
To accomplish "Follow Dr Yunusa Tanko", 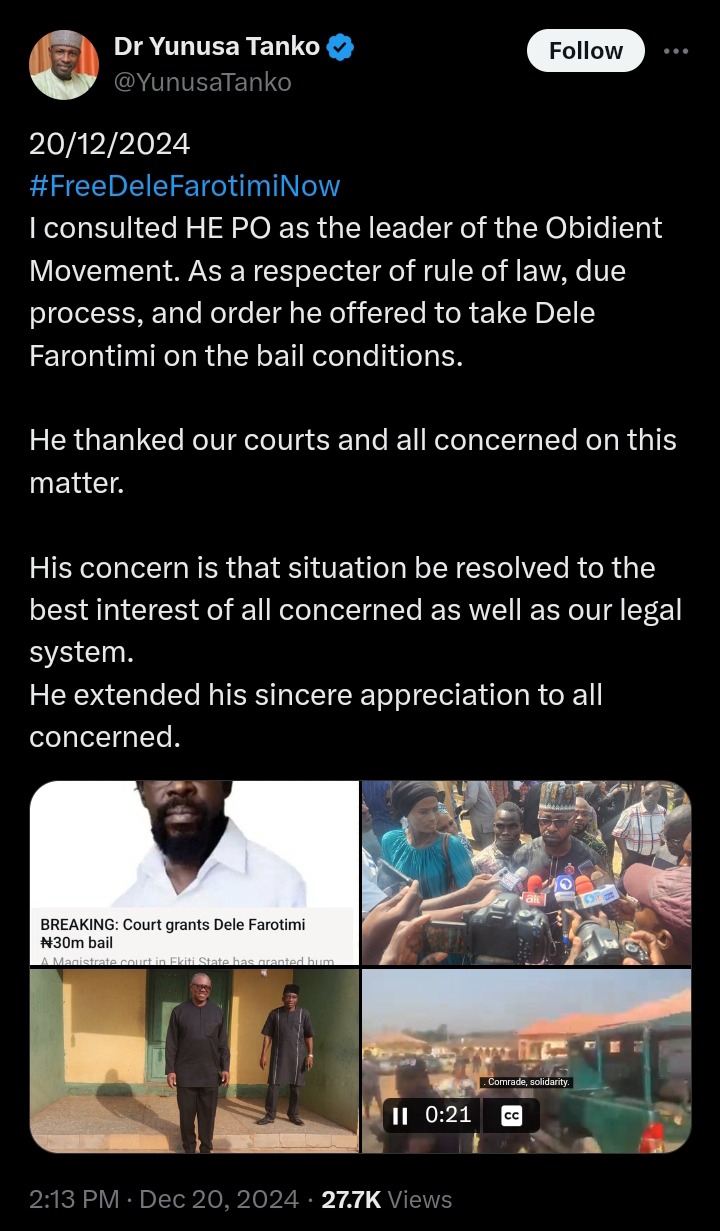I will 586,50.
